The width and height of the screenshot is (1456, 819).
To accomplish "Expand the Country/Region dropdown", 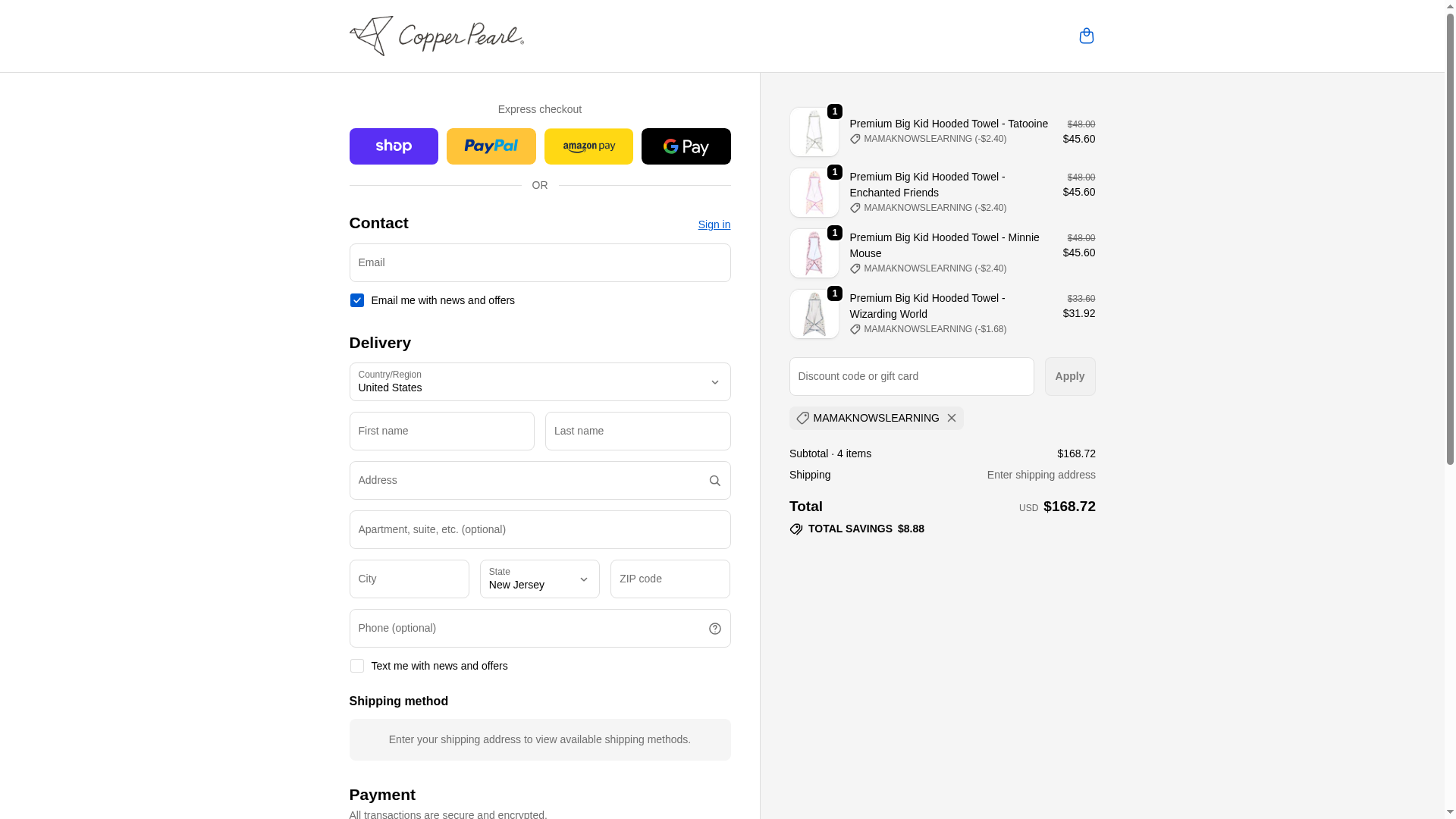I will pos(539,381).
